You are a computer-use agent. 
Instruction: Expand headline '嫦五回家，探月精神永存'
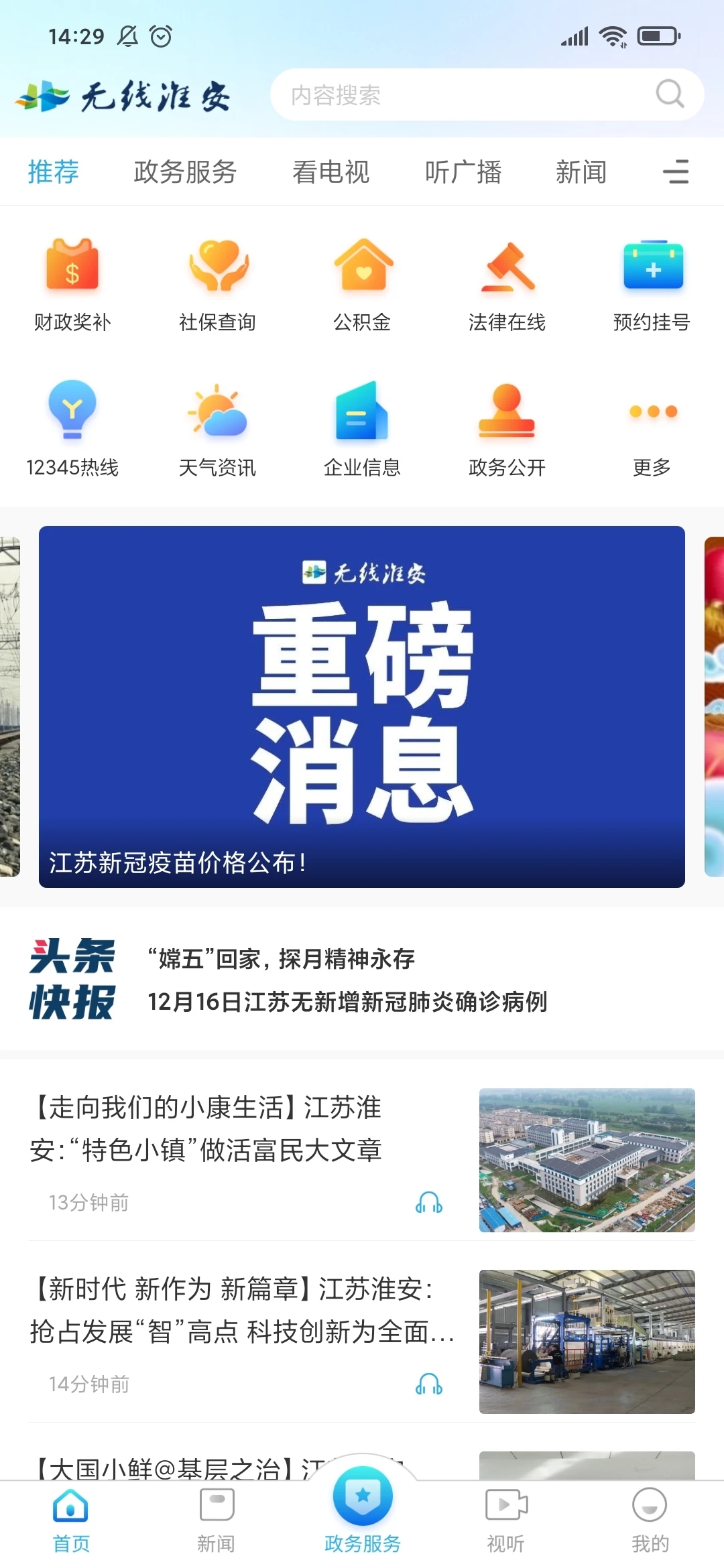coord(281,961)
